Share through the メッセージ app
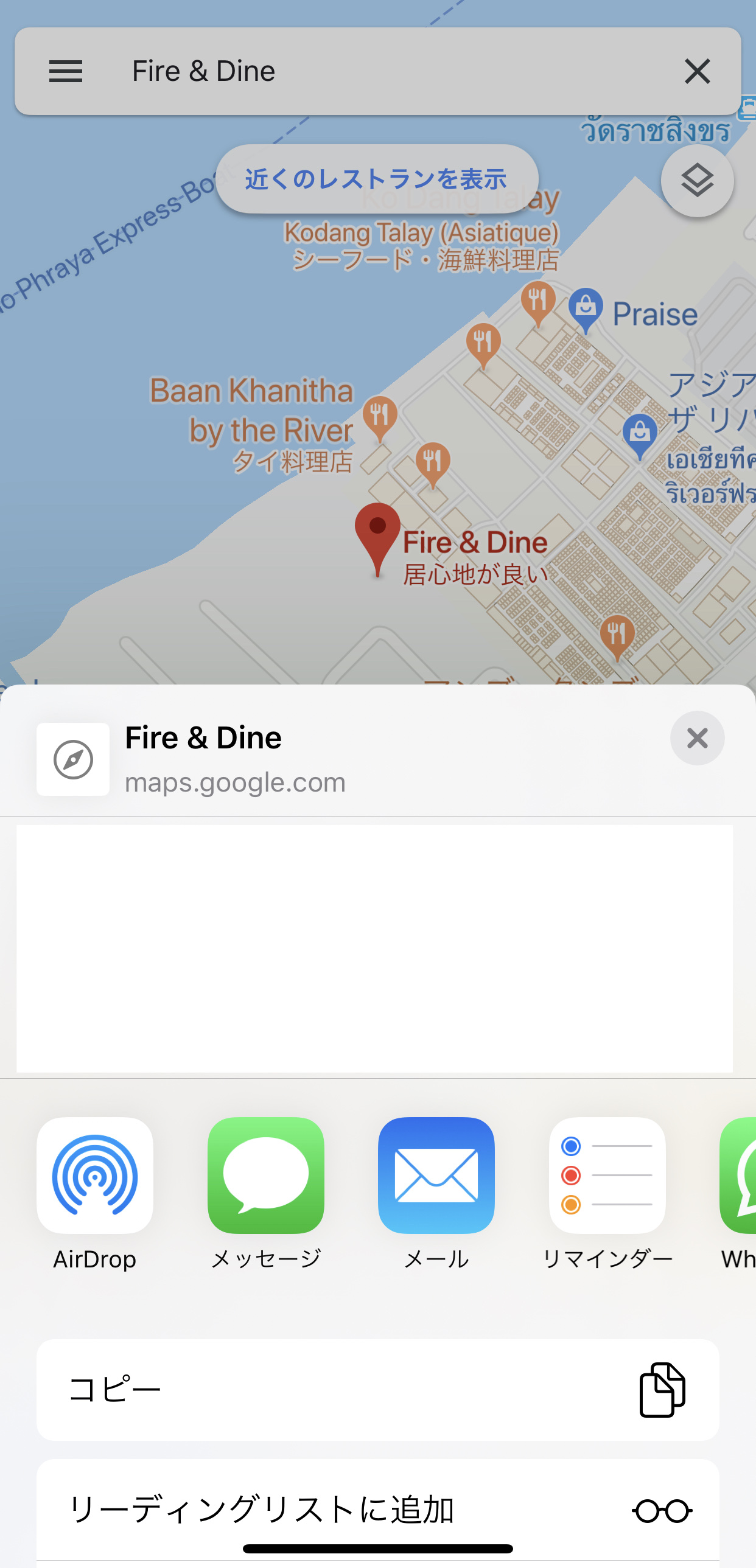The width and height of the screenshot is (756, 1568). click(x=266, y=1176)
